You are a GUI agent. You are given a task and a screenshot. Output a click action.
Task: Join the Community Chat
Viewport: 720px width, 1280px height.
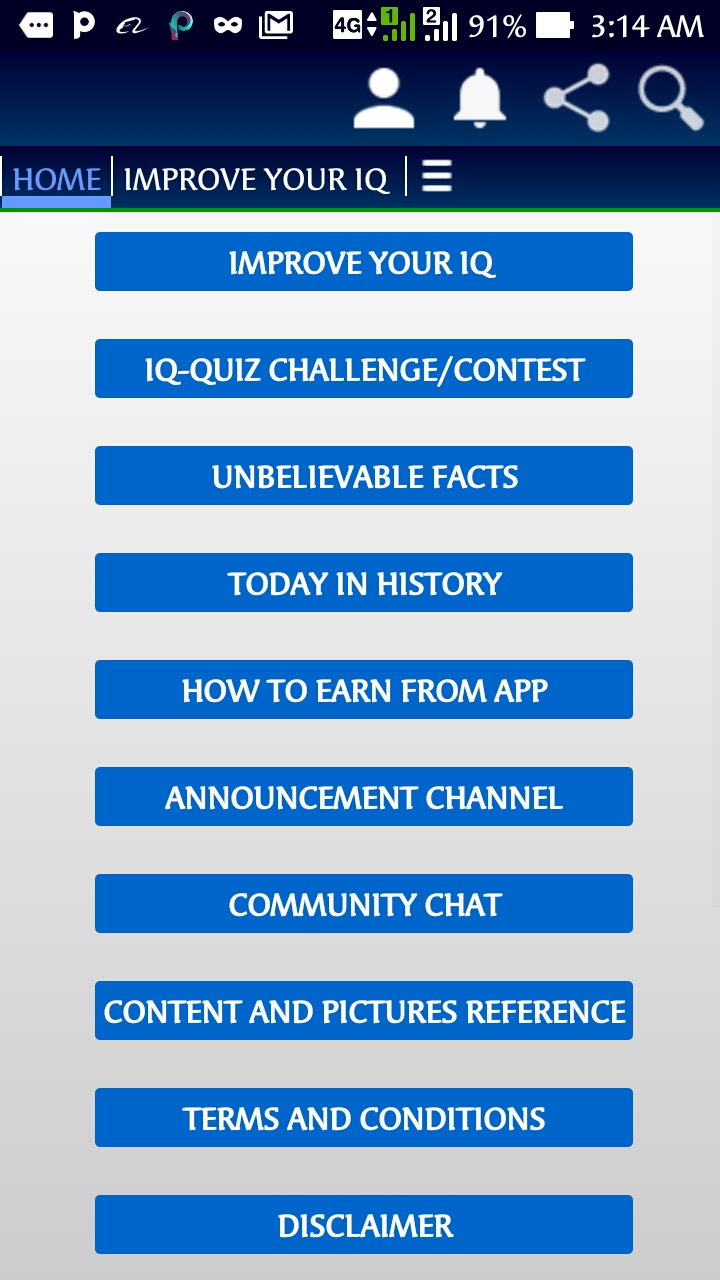(364, 904)
